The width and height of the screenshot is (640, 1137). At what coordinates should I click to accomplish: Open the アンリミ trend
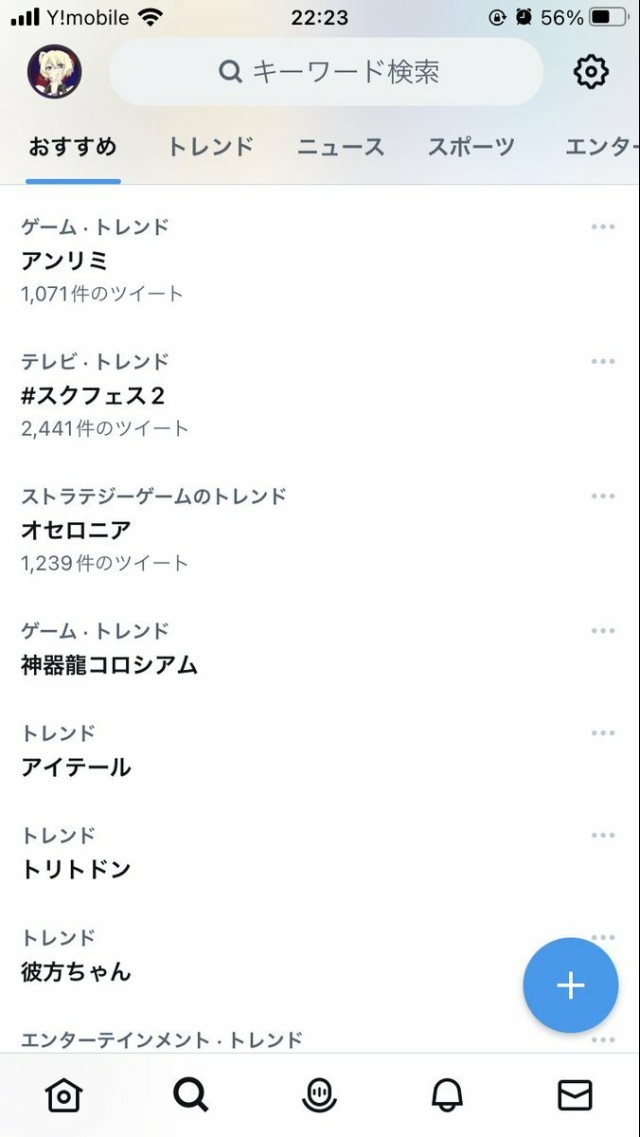[64, 261]
